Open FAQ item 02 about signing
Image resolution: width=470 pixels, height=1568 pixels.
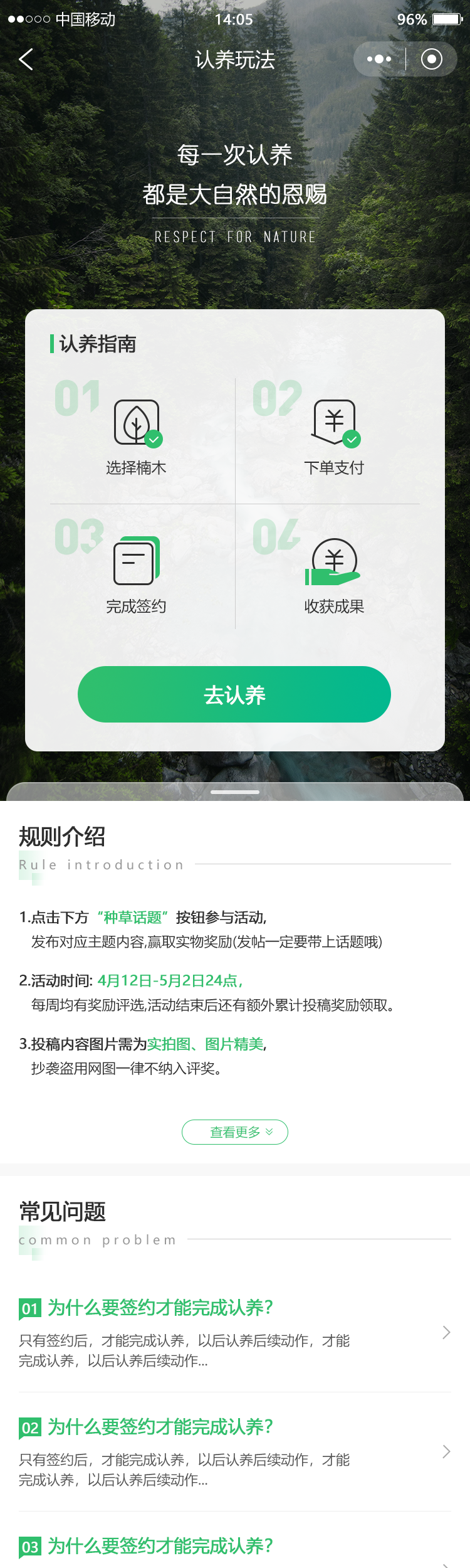point(234,1452)
